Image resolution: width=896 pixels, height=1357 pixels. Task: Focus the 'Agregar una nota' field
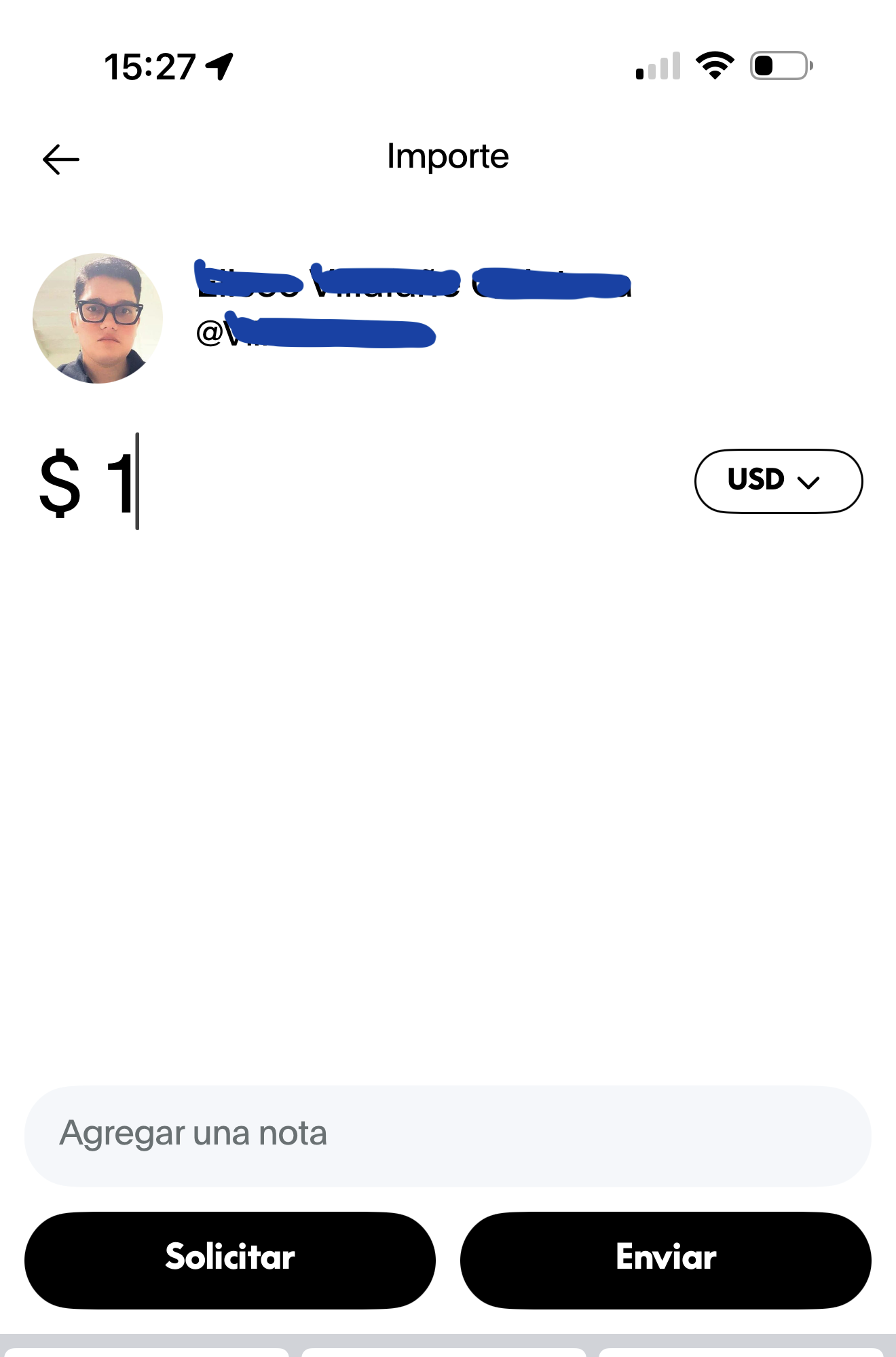(x=447, y=1134)
